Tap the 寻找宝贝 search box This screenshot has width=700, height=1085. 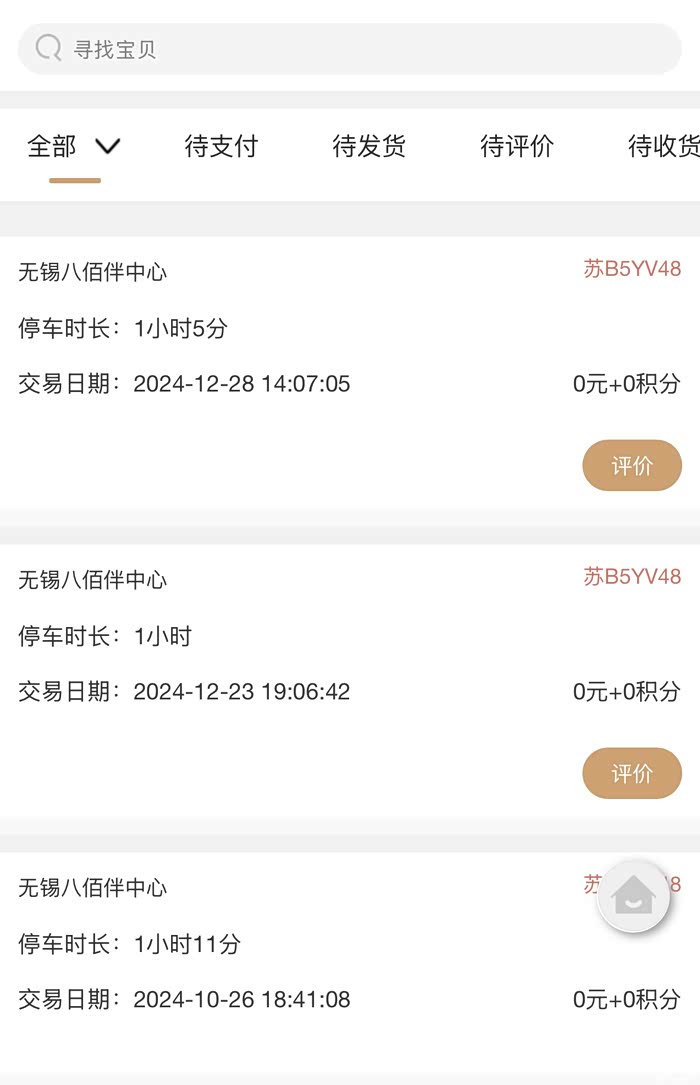[350, 49]
